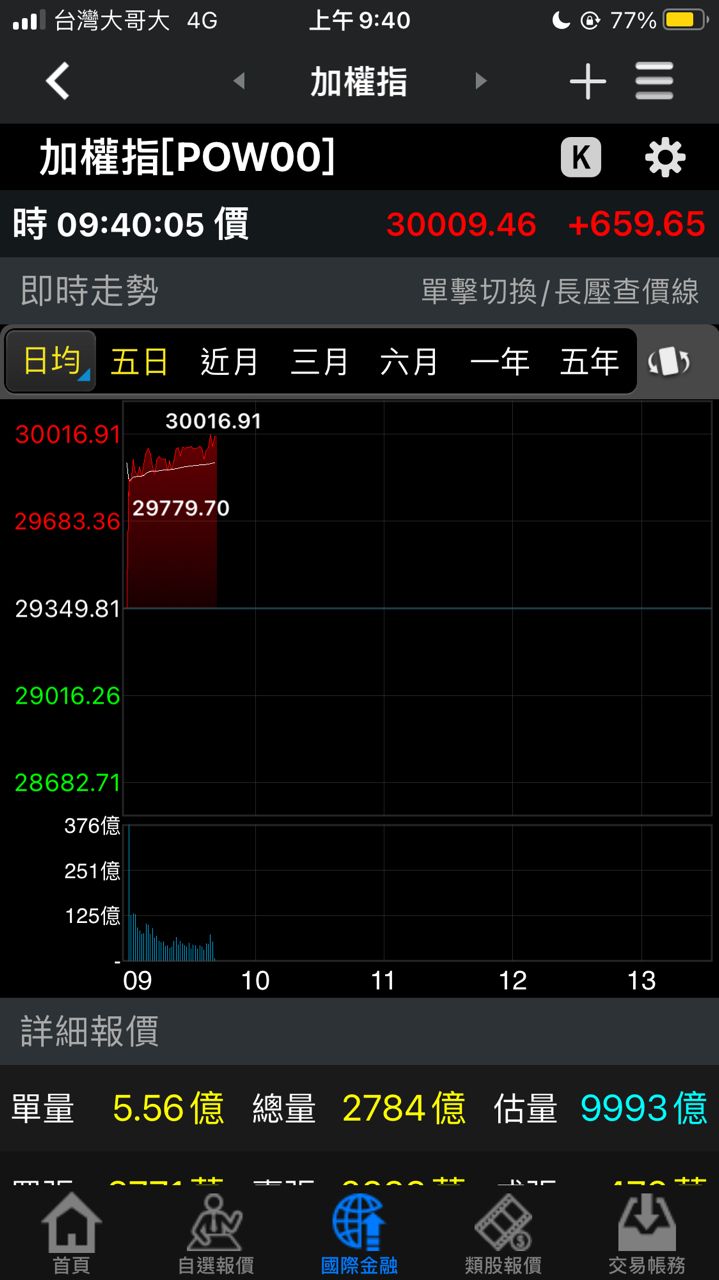The image size is (719, 1280).
Task: Open the 交易帳務 trading account tab
Action: pyautogui.click(x=647, y=1233)
